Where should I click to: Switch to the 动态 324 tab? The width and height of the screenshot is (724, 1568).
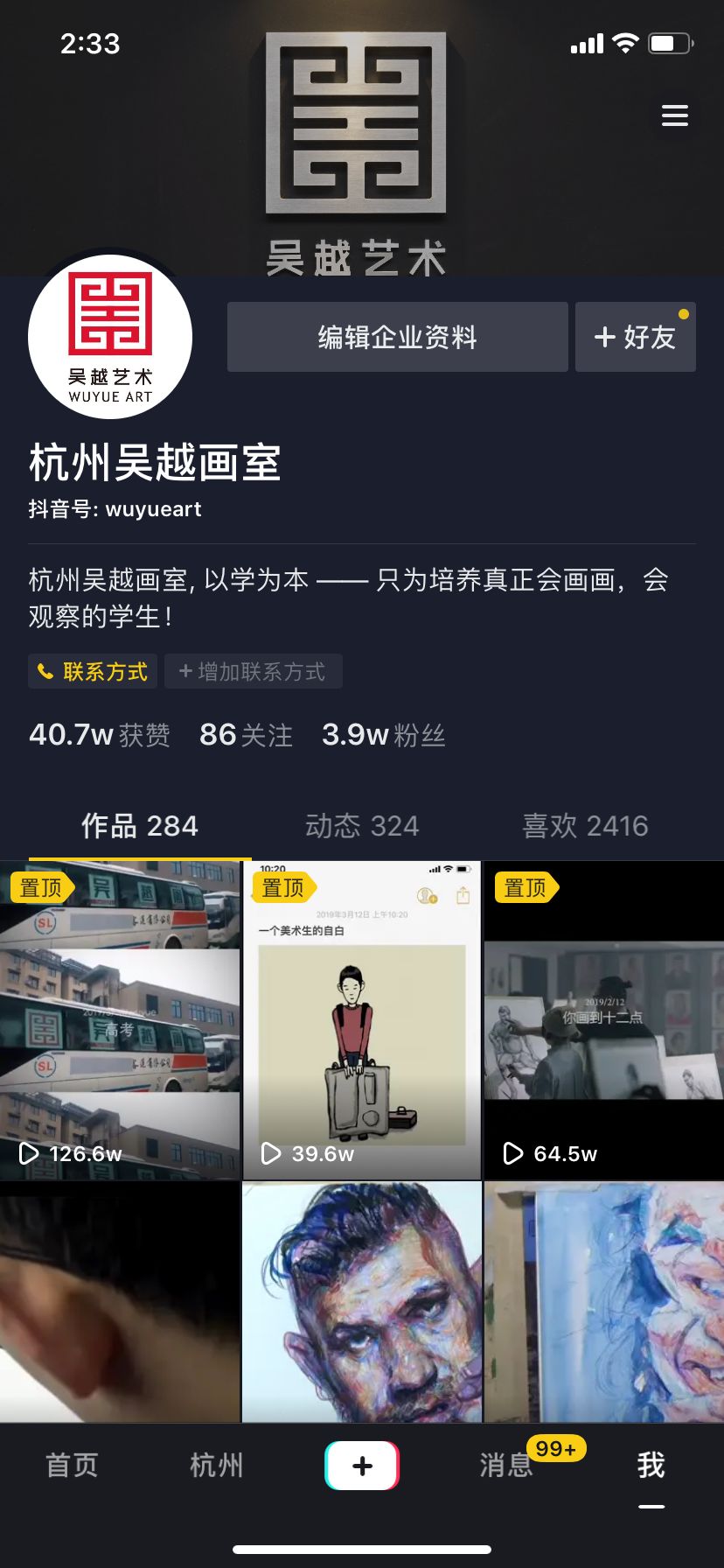coord(362,826)
